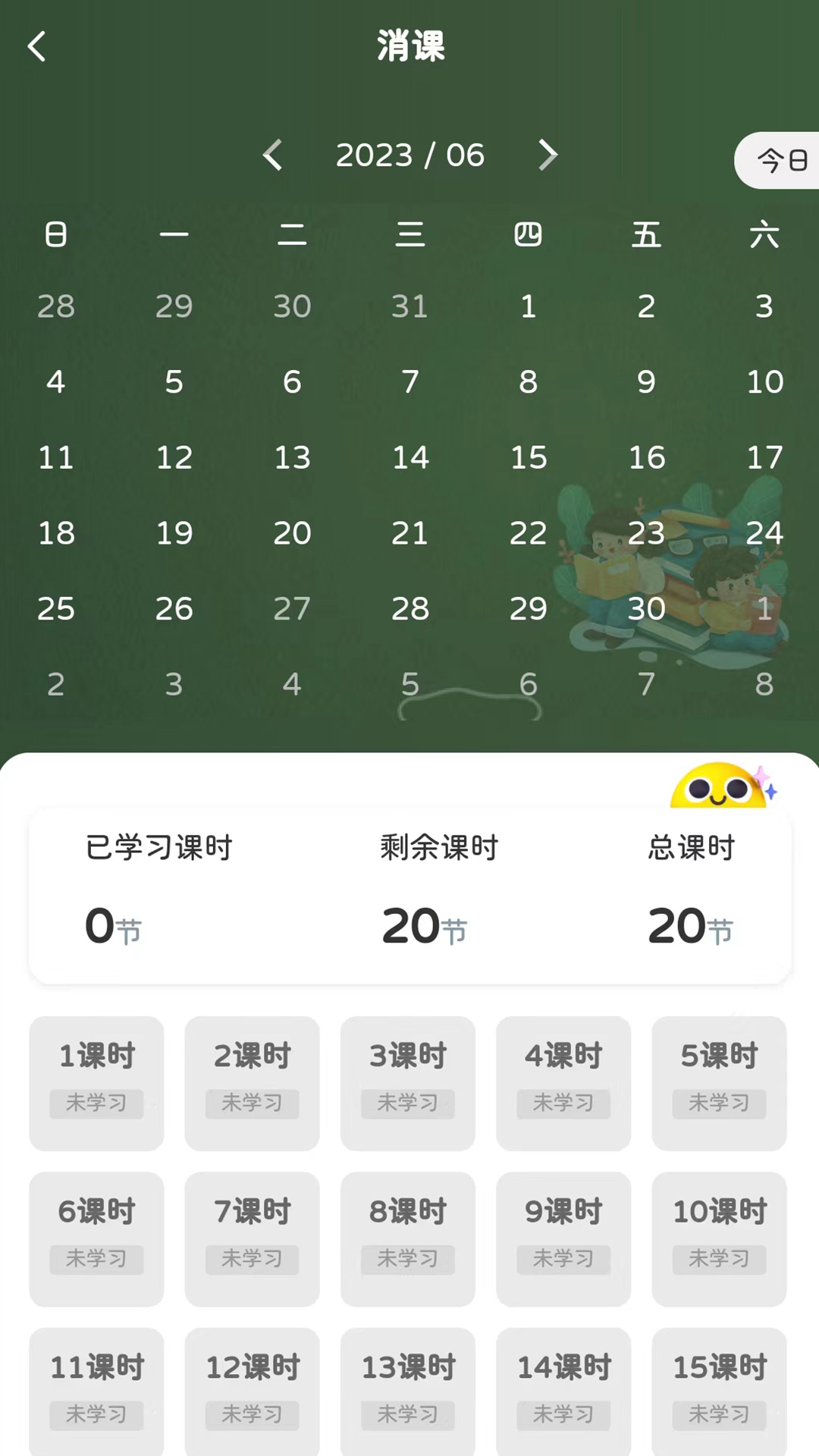Go back from the 消课 page
819x1456 pixels.
(x=36, y=46)
